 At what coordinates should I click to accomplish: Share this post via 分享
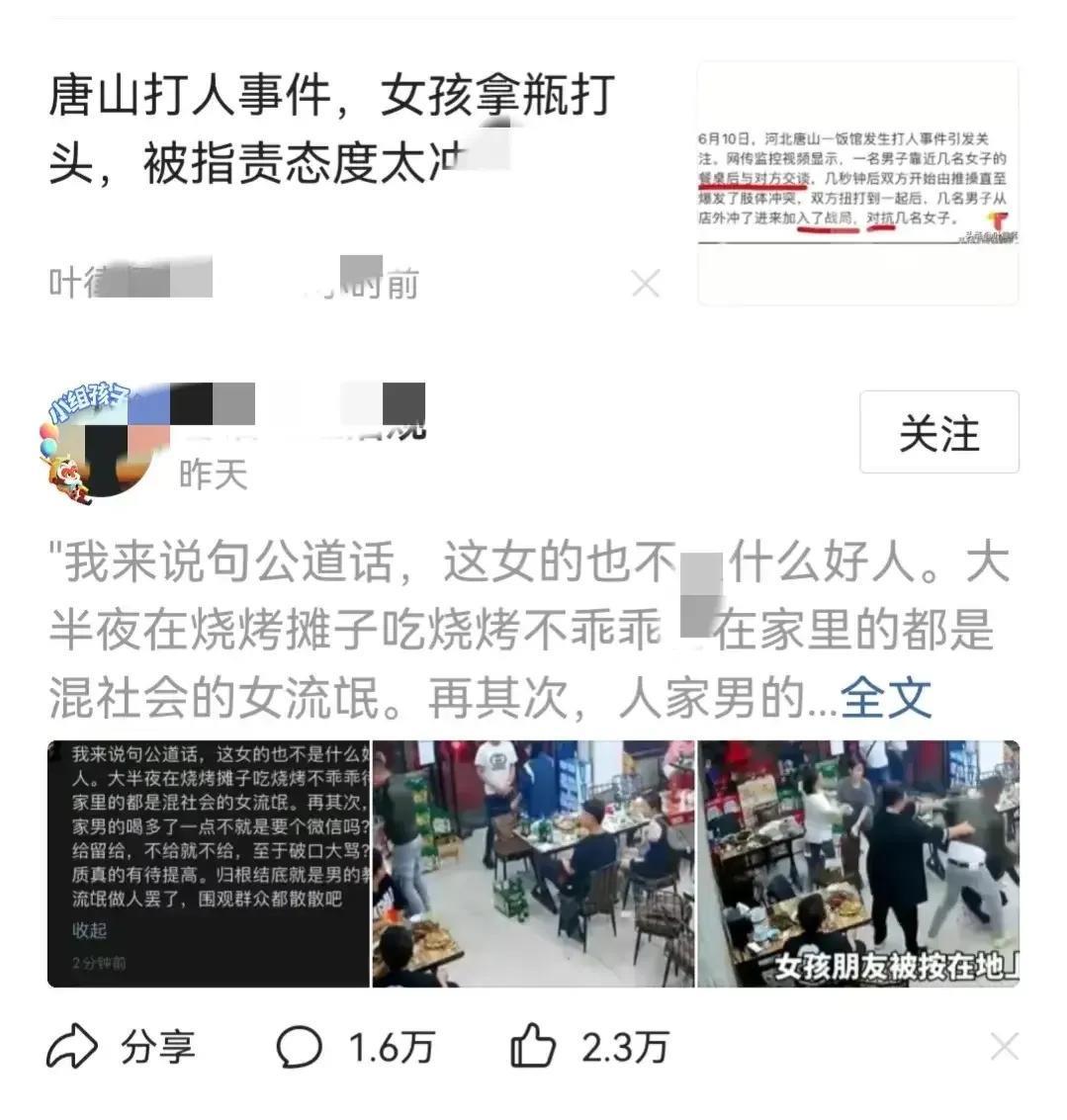(122, 1047)
